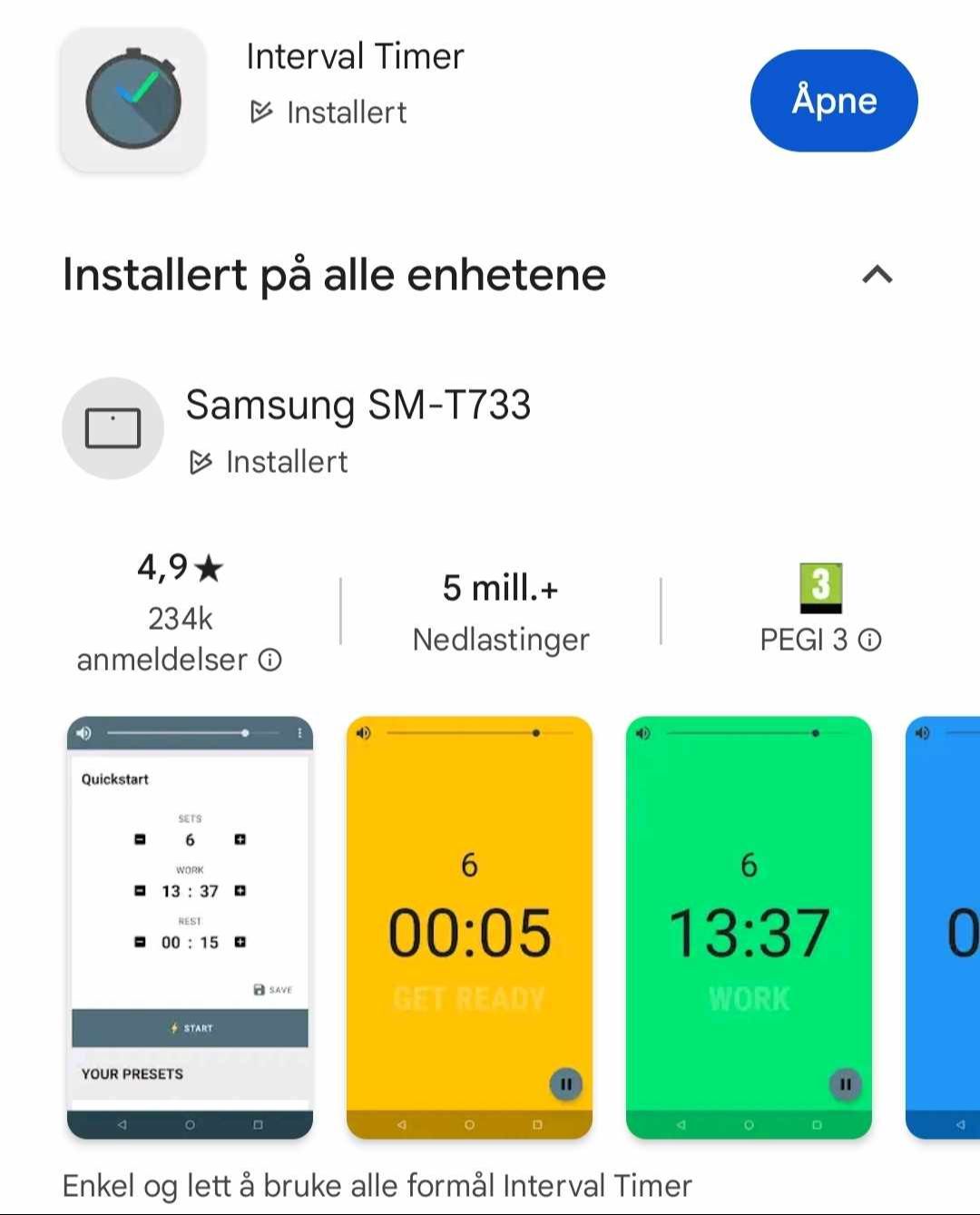Open the yellow Get Ready screenshot
980x1215 pixels.
(469, 926)
